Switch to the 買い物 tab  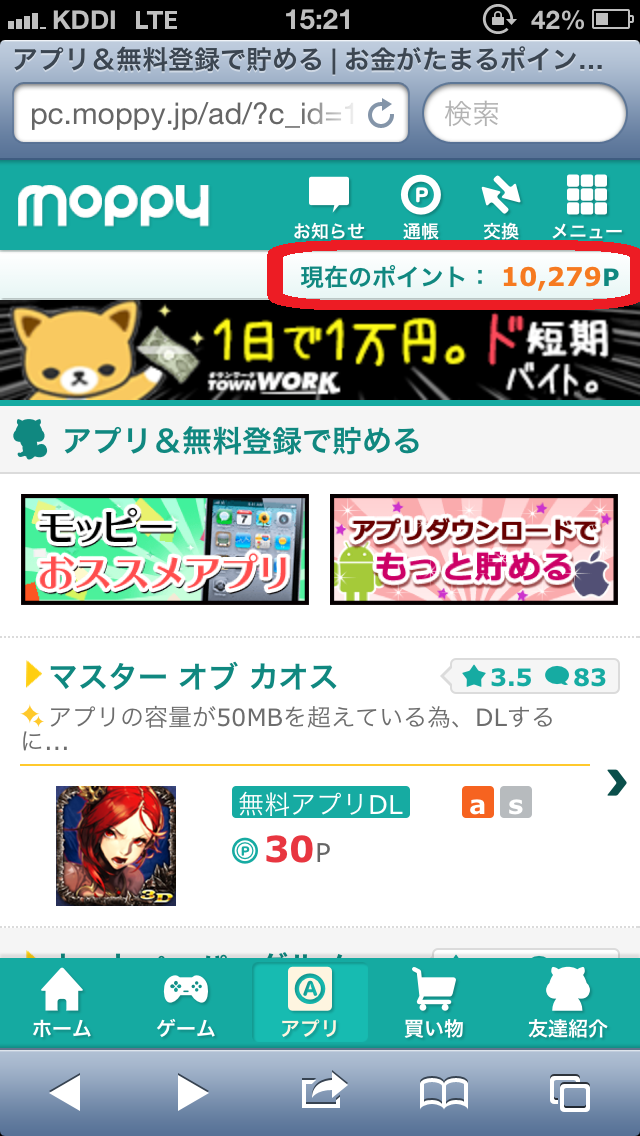click(x=434, y=1005)
